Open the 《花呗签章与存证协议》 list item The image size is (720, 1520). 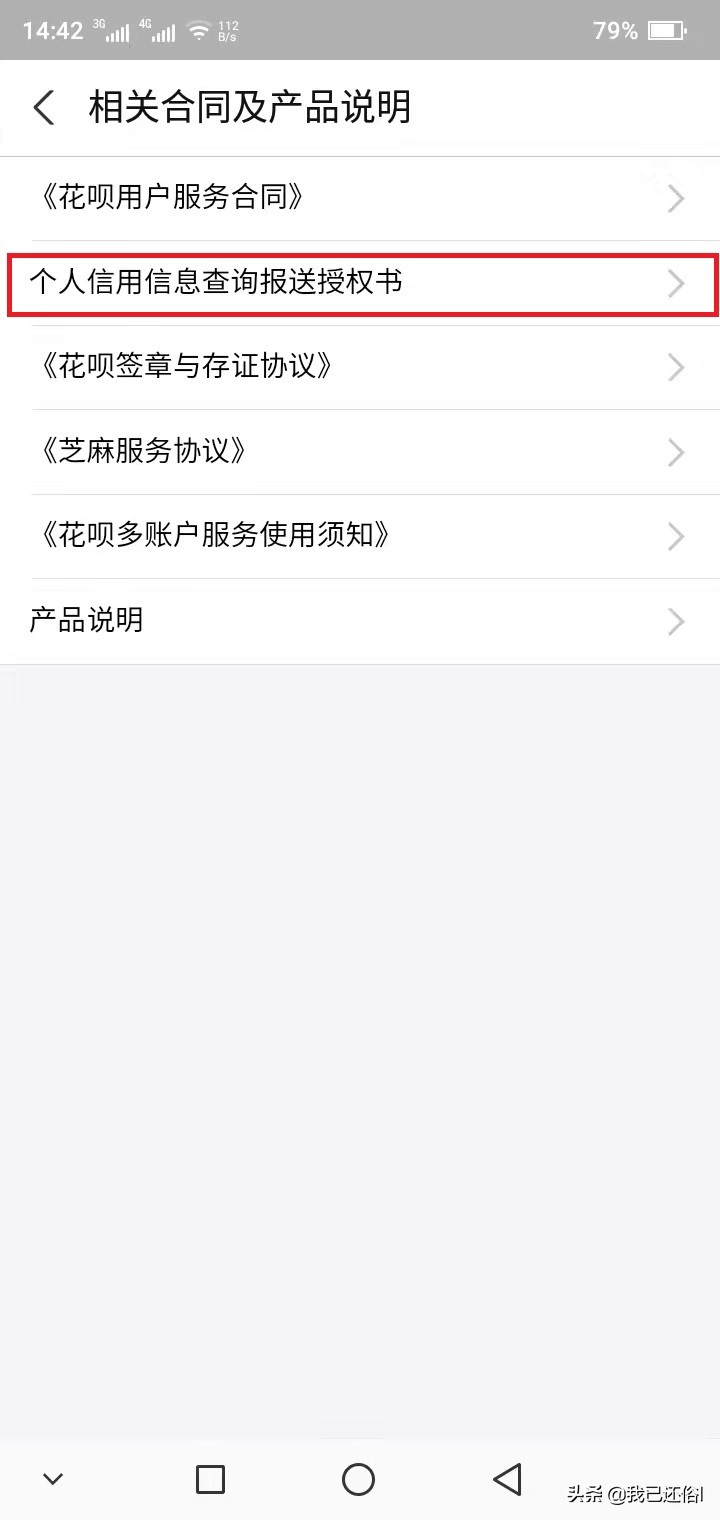(x=360, y=368)
